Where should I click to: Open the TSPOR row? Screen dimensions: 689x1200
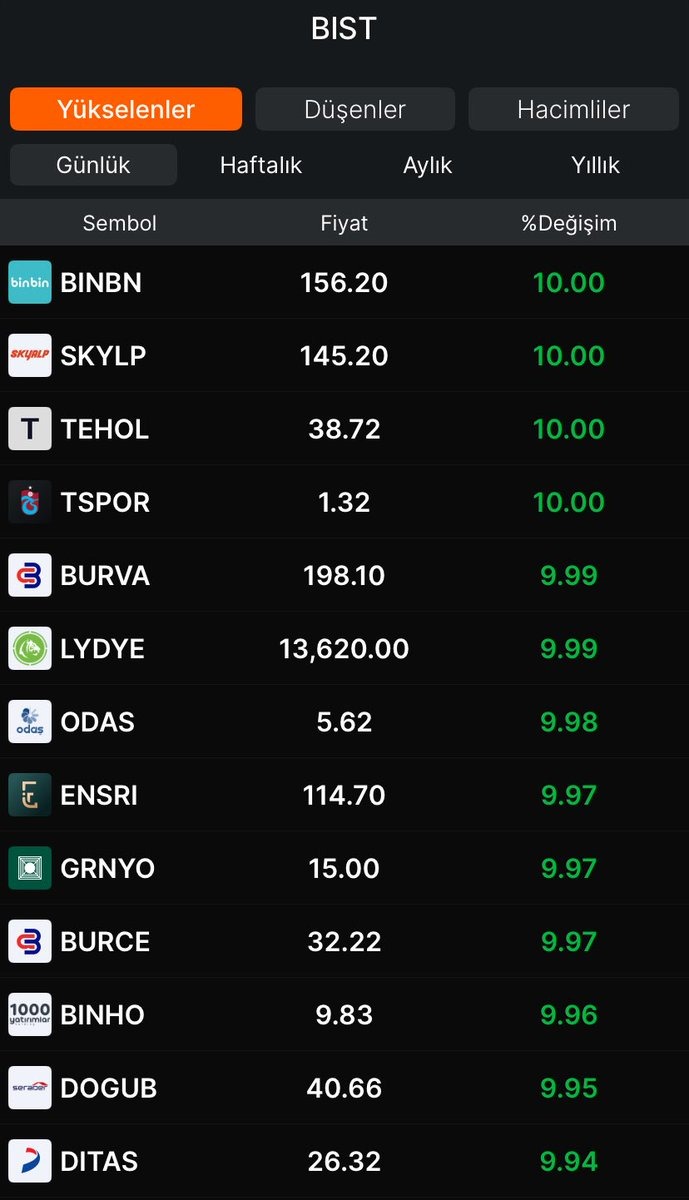click(105, 502)
